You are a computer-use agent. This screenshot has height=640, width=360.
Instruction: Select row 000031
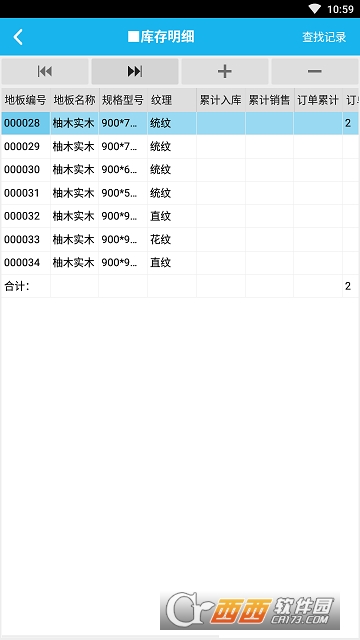180,193
